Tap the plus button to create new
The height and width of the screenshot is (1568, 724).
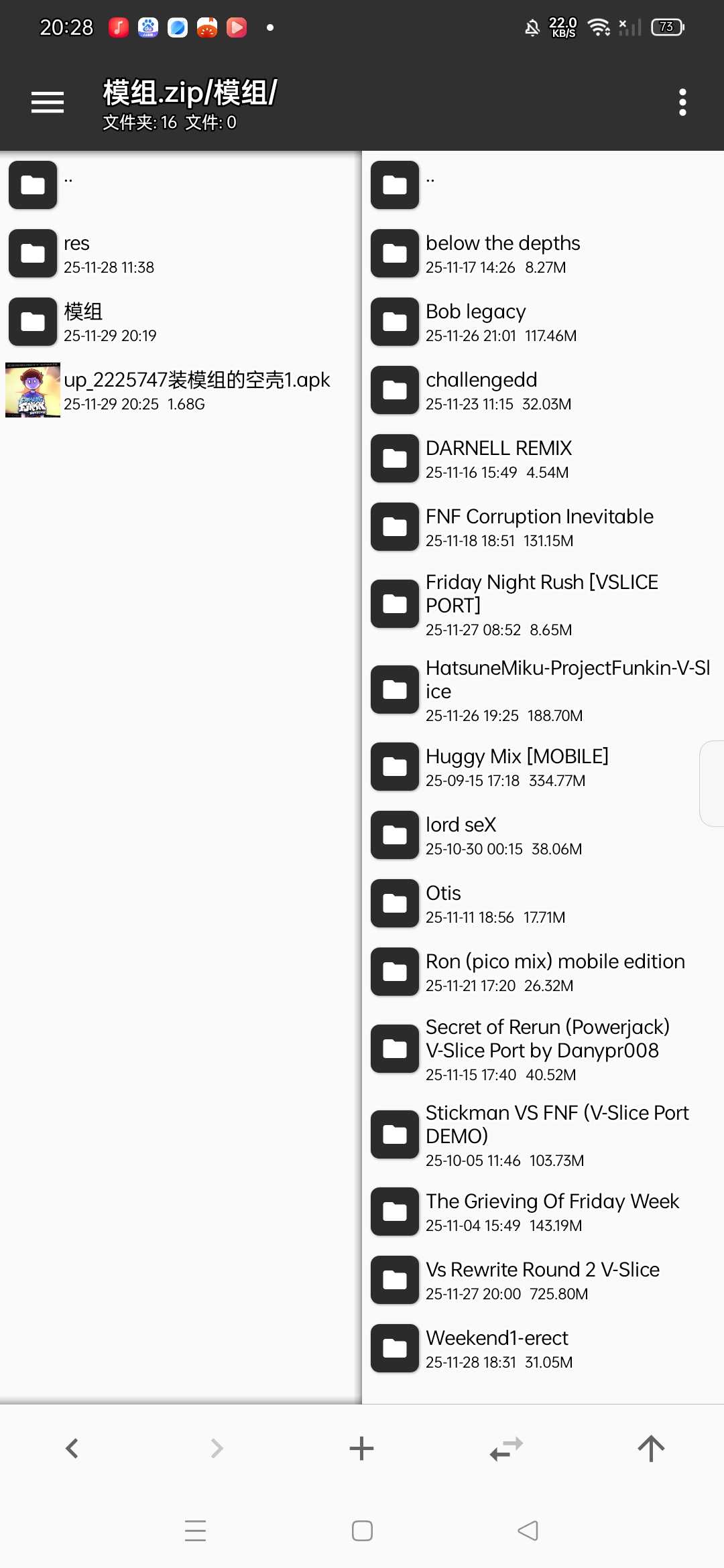(361, 1448)
